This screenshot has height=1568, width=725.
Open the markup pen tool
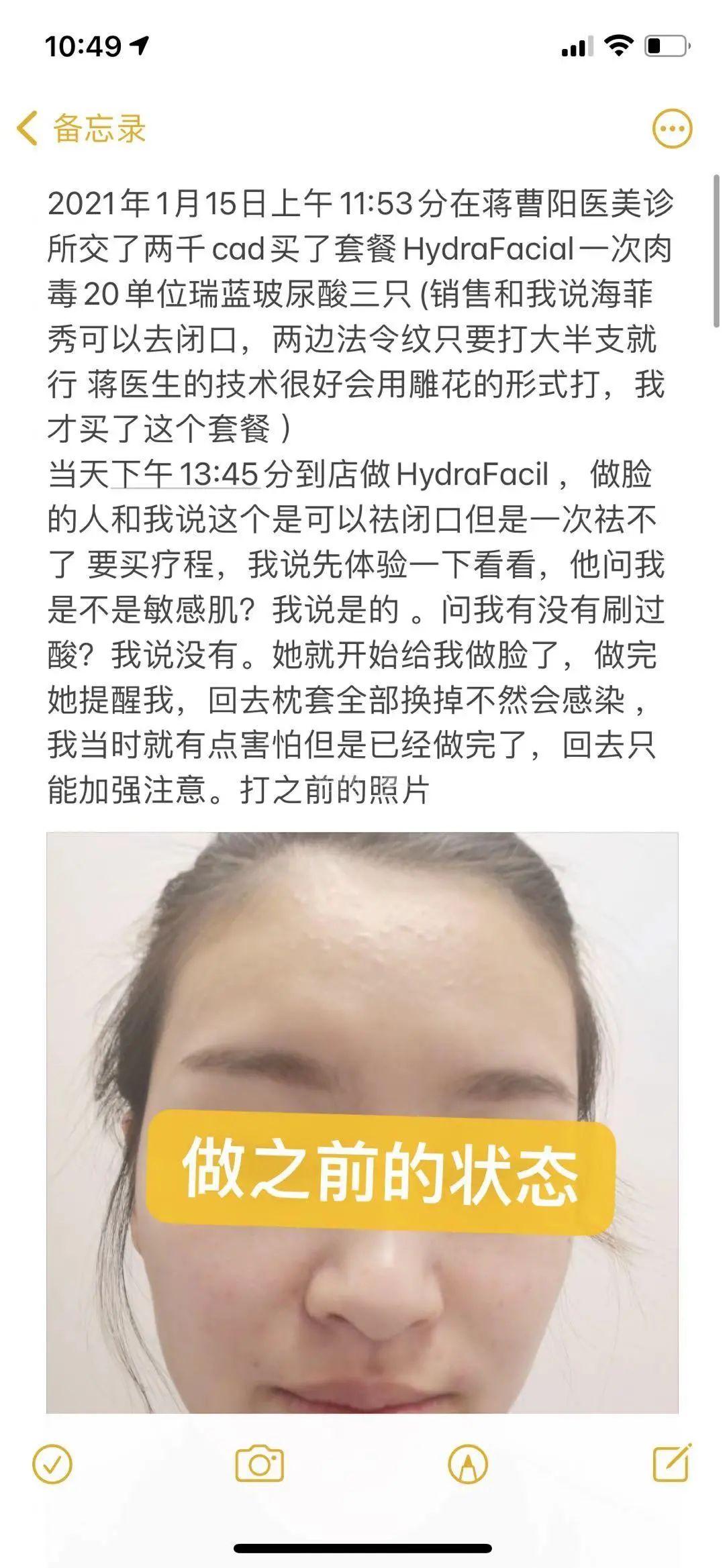[x=468, y=1463]
